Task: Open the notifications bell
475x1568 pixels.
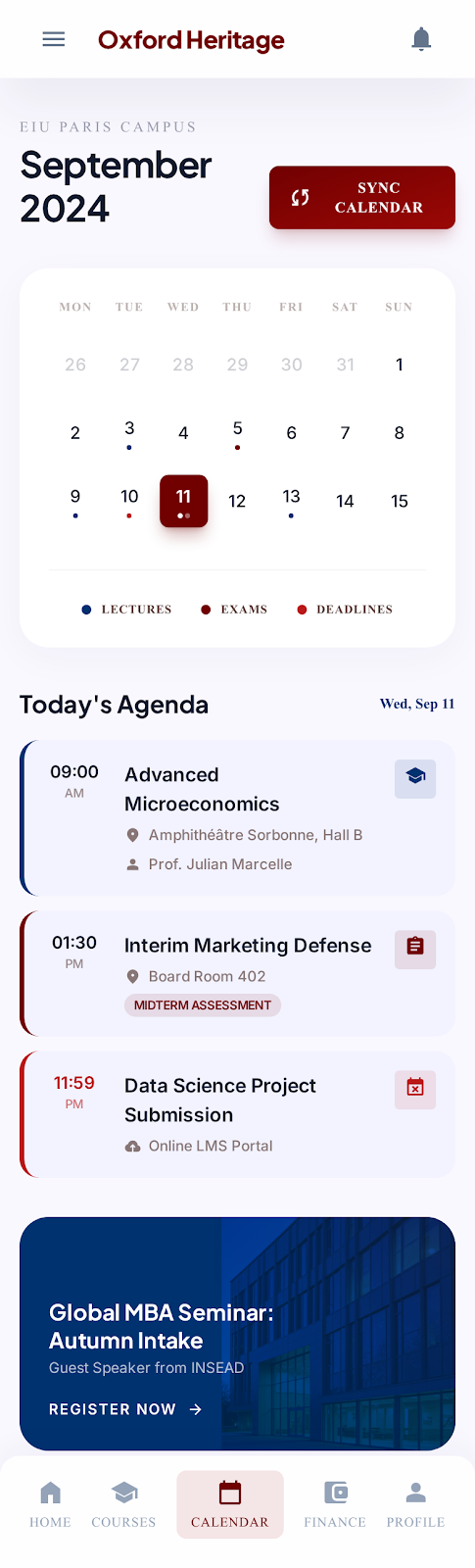Action: pyautogui.click(x=421, y=39)
